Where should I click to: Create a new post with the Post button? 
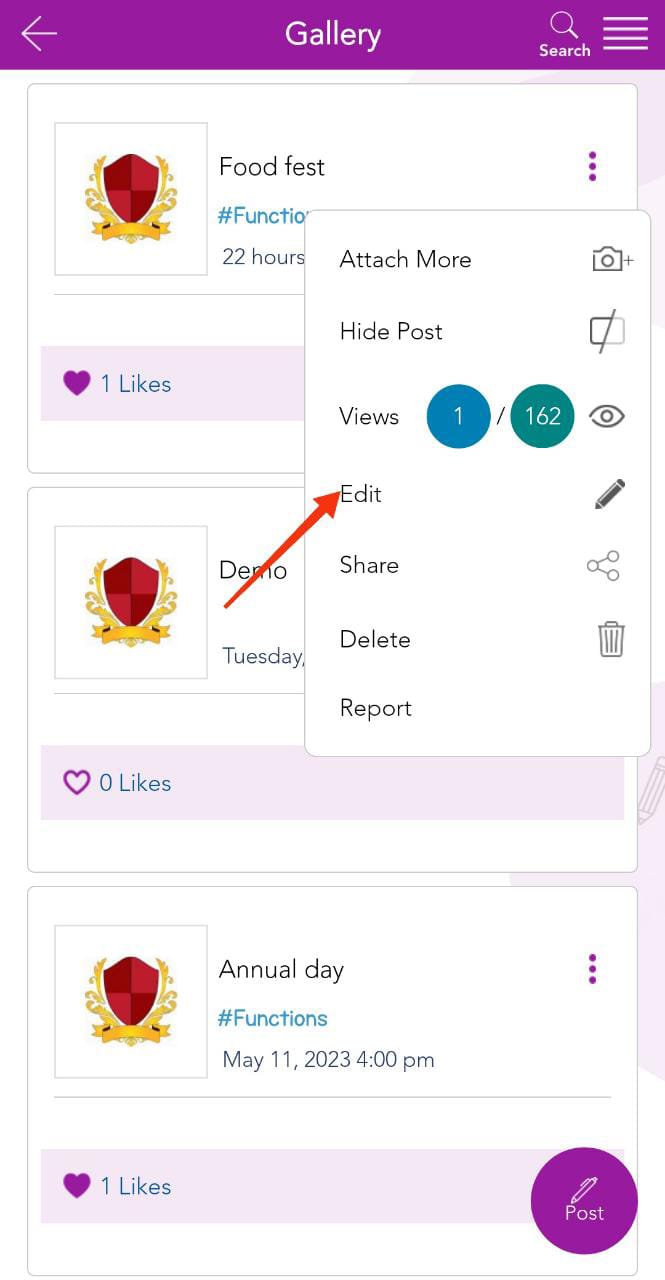584,1200
